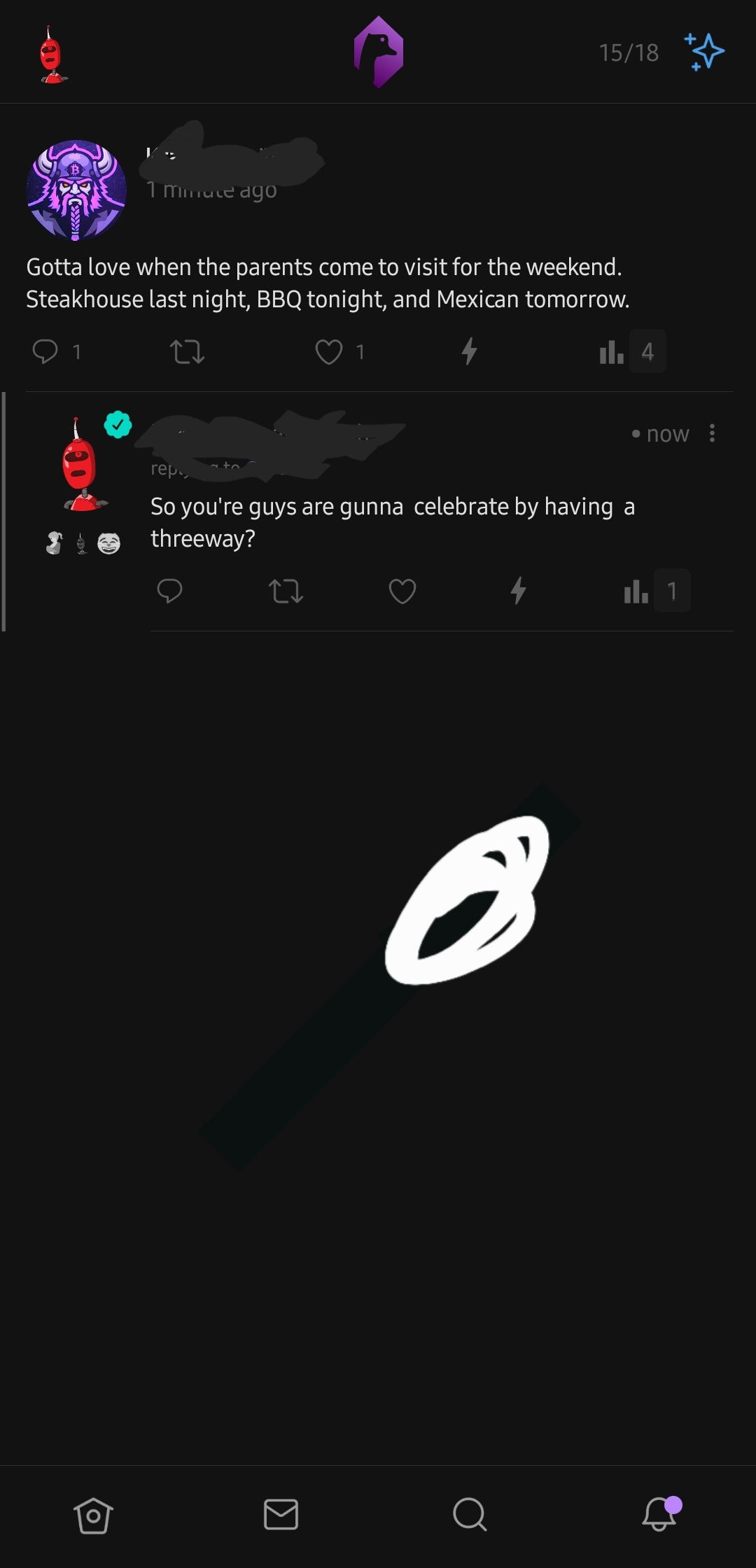Go to the Home tab
The image size is (756, 1568).
pyautogui.click(x=93, y=1515)
